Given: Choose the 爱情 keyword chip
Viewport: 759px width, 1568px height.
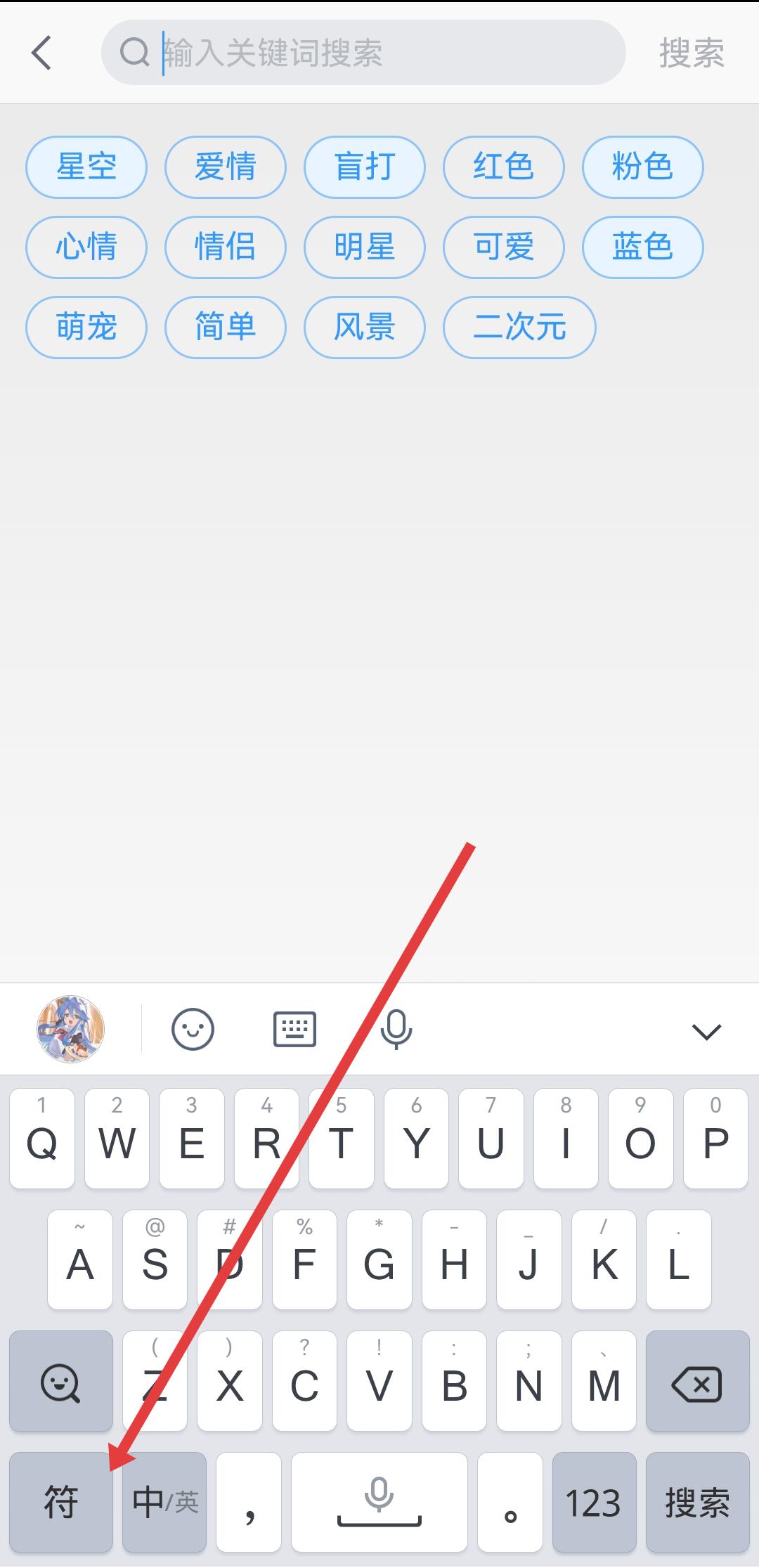Looking at the screenshot, I should 226,167.
